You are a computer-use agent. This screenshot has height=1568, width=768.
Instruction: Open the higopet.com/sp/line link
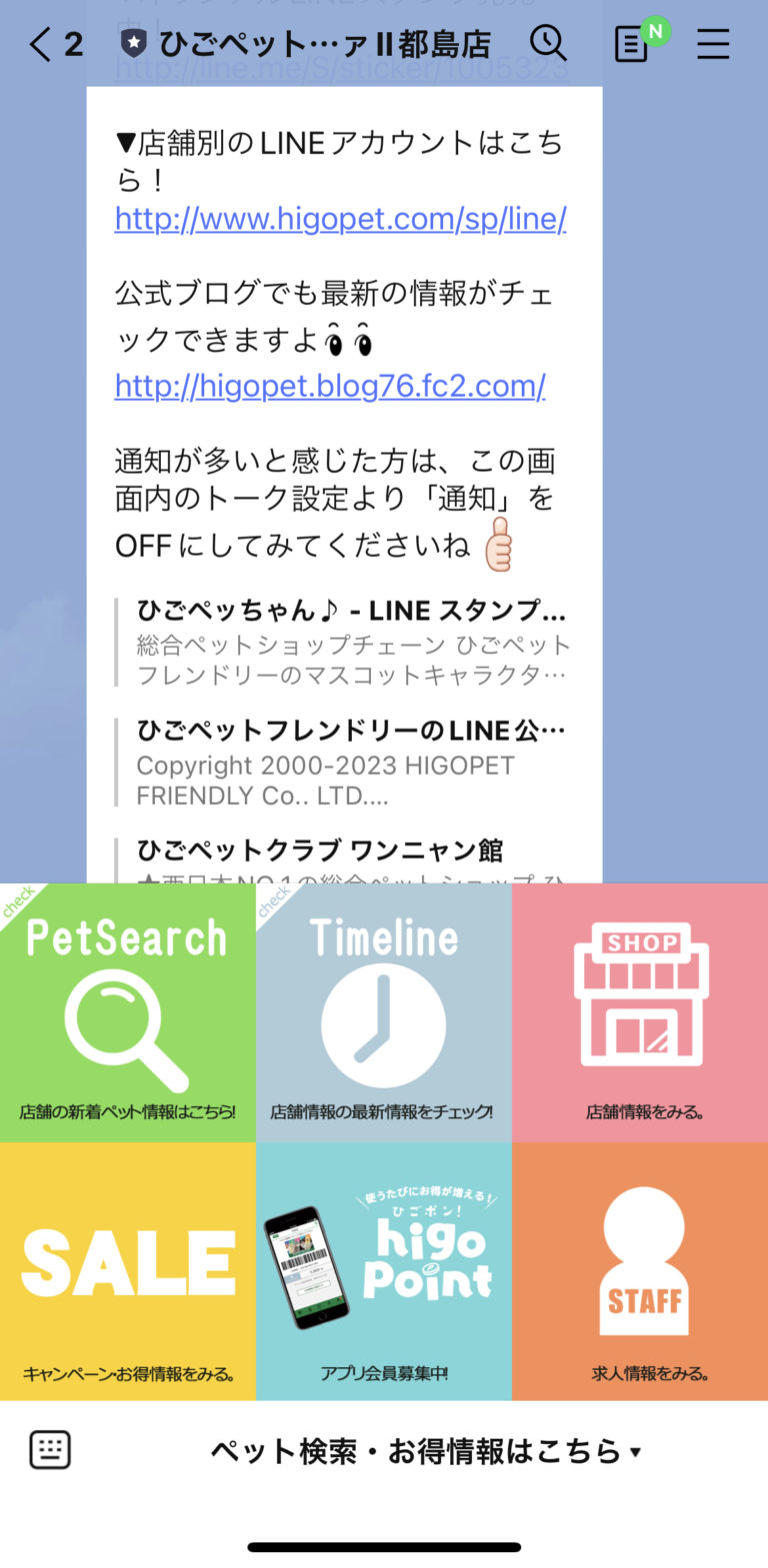tap(340, 219)
